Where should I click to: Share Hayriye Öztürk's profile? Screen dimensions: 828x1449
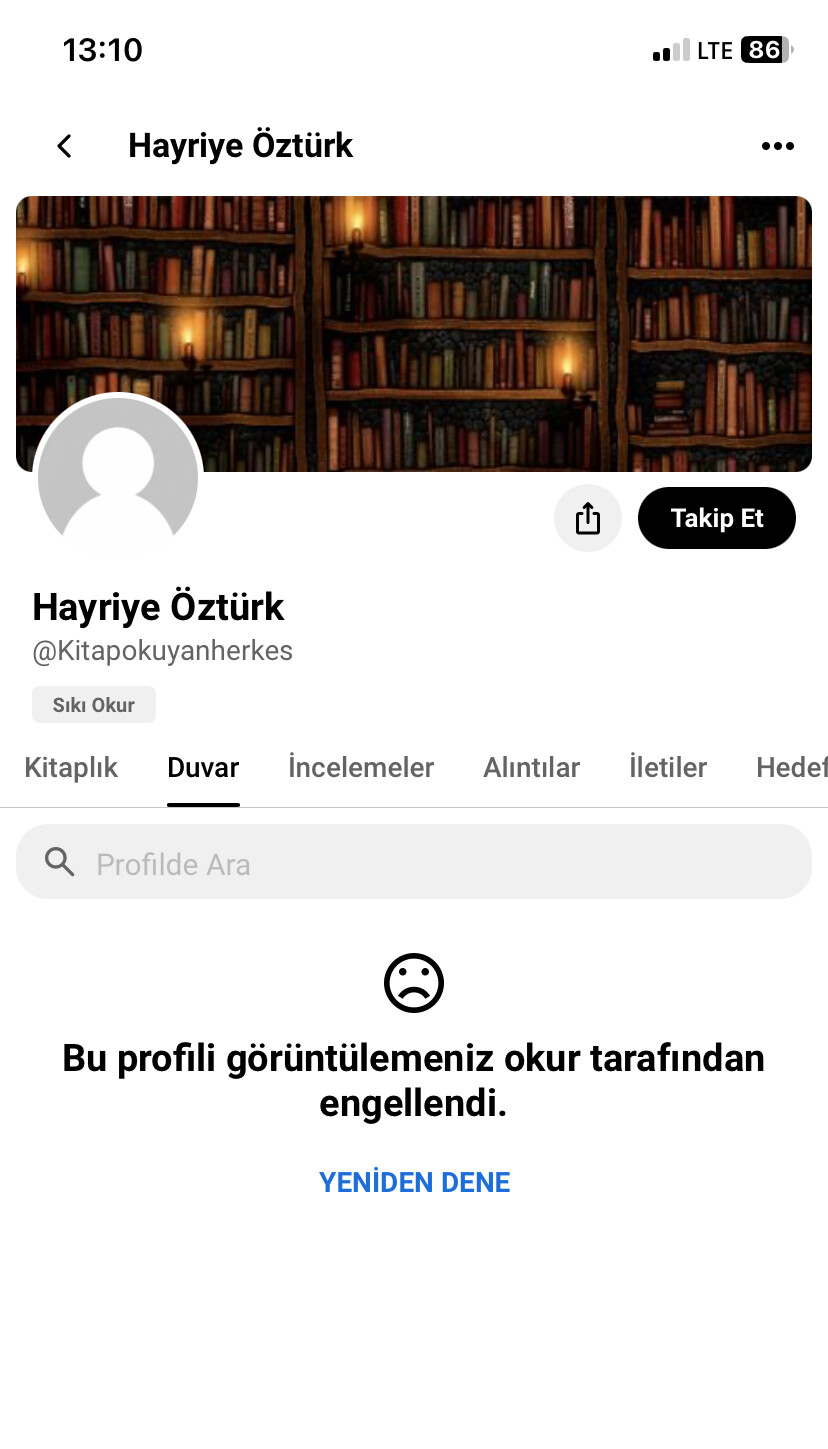coord(588,519)
